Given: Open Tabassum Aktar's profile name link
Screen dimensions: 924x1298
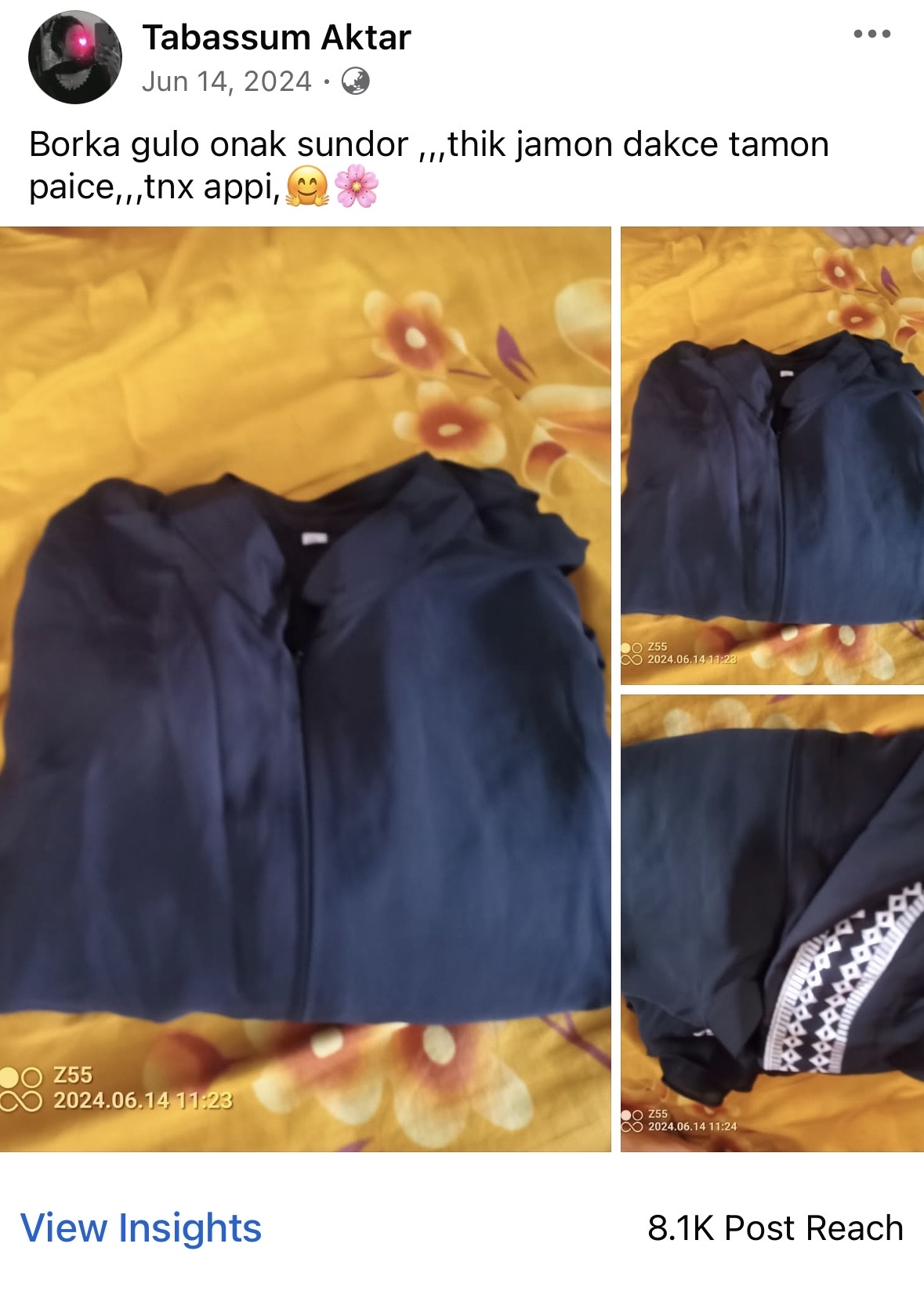Looking at the screenshot, I should pos(276,38).
